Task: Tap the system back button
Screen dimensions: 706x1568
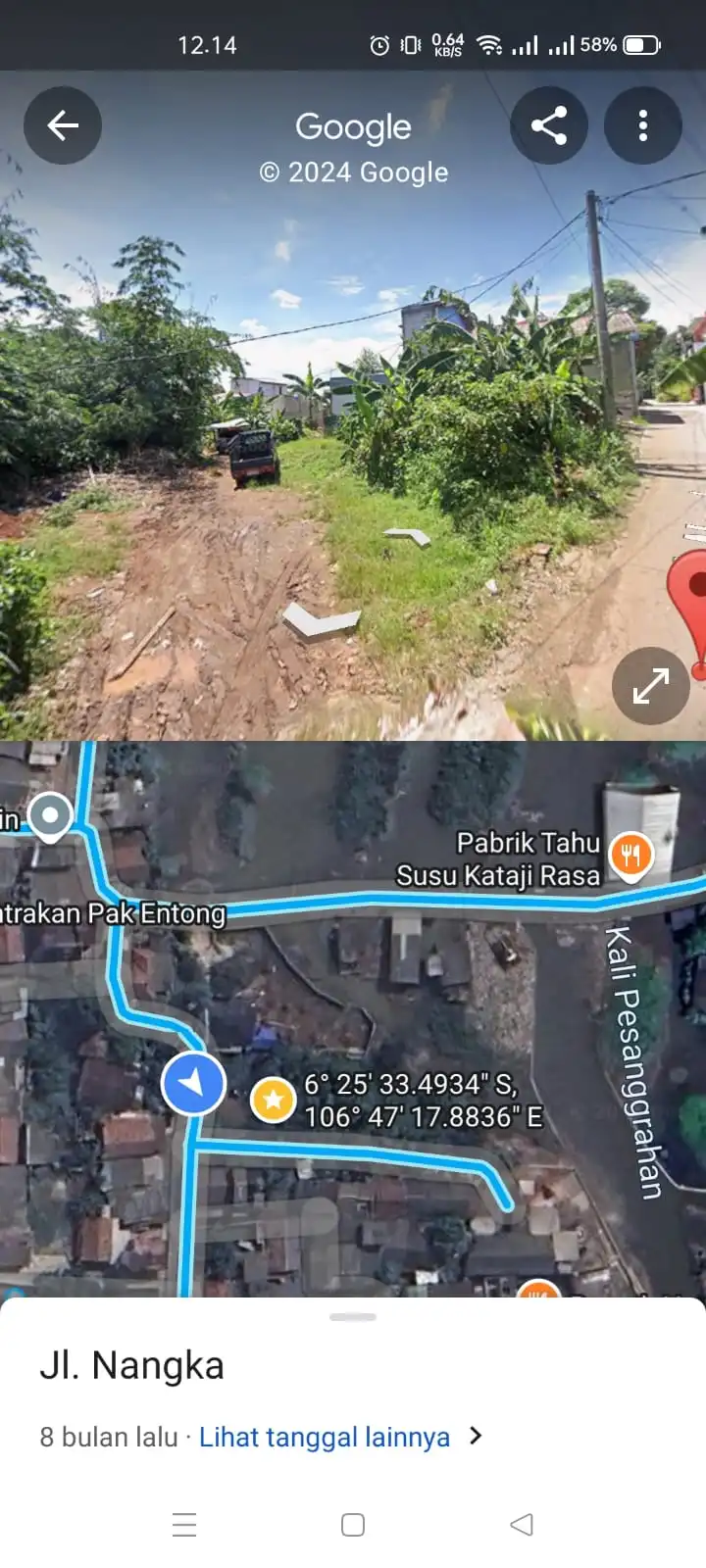Action: tap(522, 1524)
